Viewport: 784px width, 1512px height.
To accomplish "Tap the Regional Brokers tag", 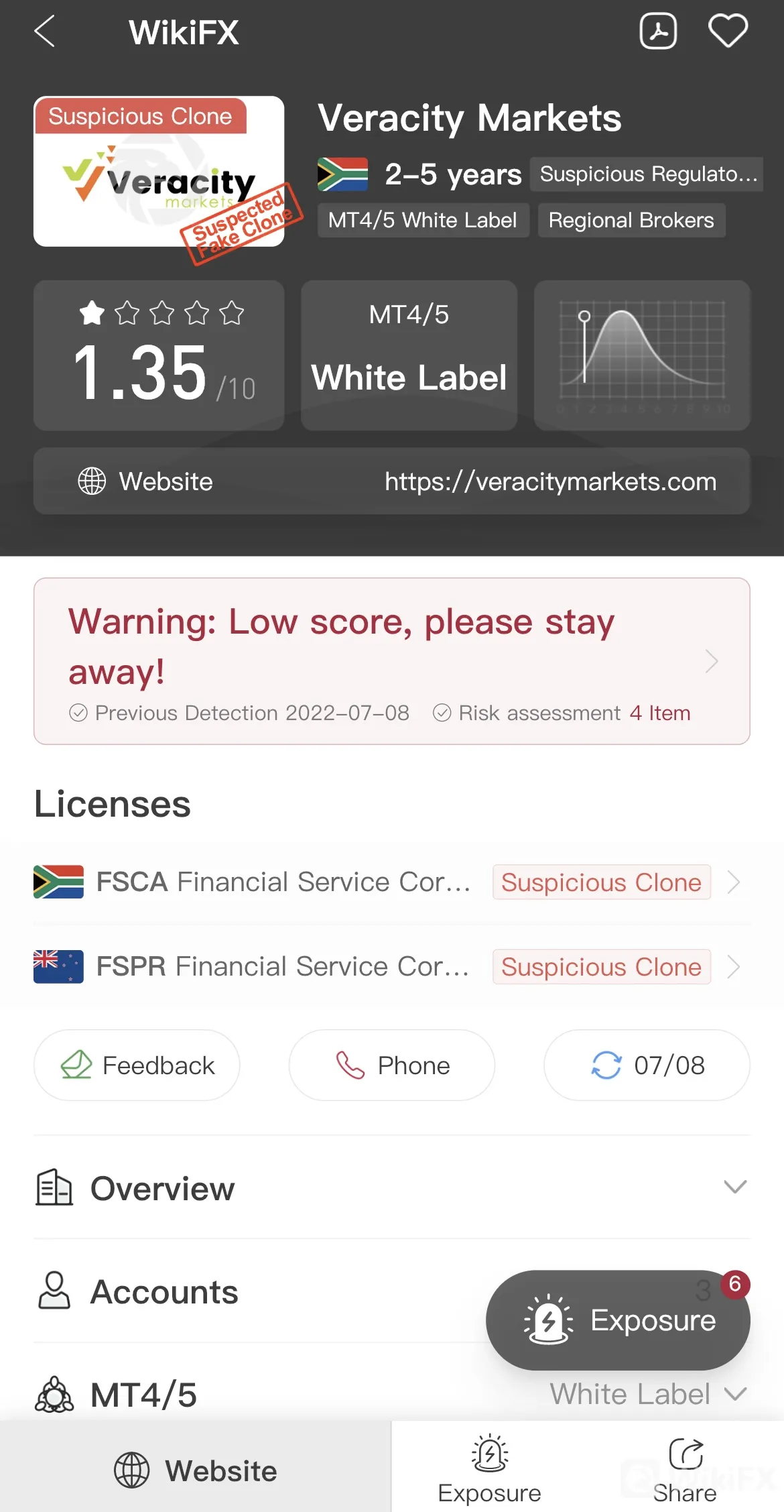I will [x=631, y=220].
